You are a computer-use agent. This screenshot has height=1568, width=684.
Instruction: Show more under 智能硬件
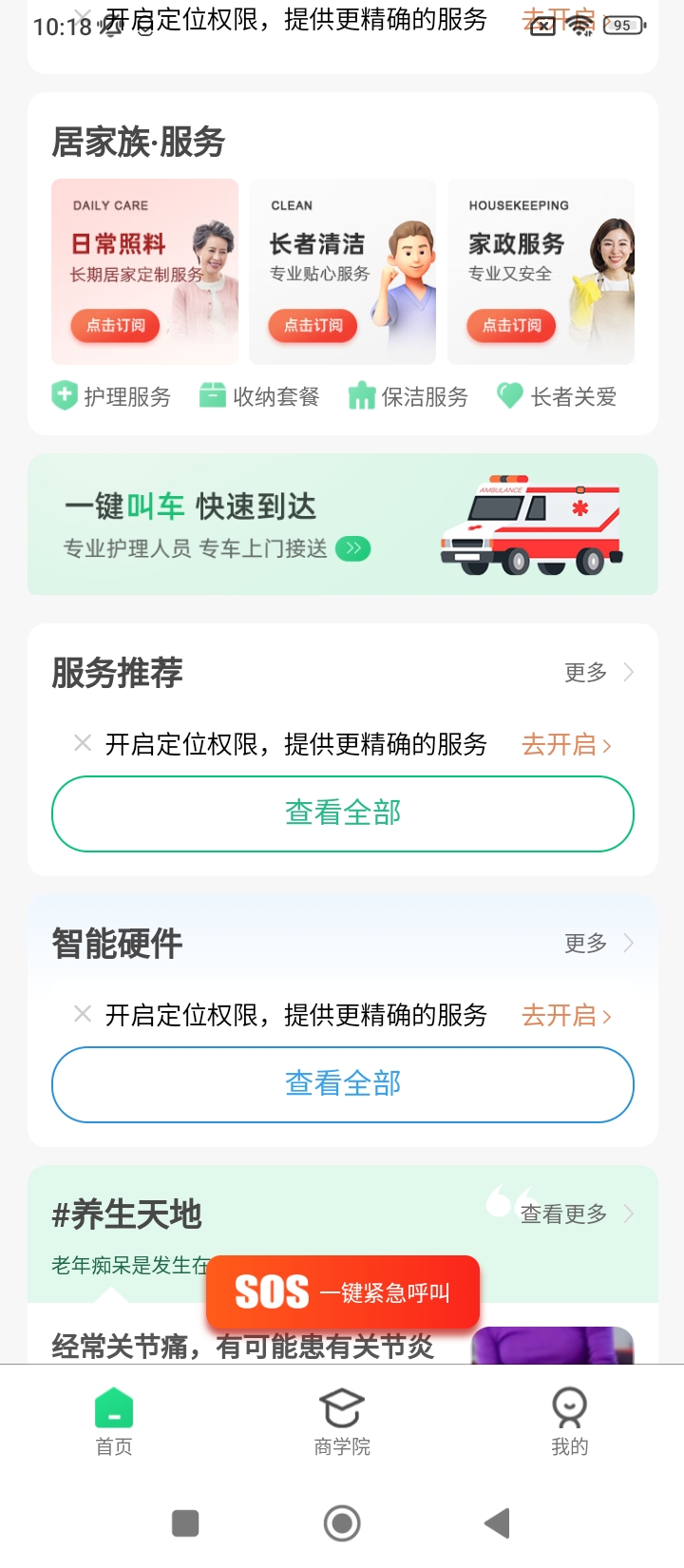tap(598, 944)
